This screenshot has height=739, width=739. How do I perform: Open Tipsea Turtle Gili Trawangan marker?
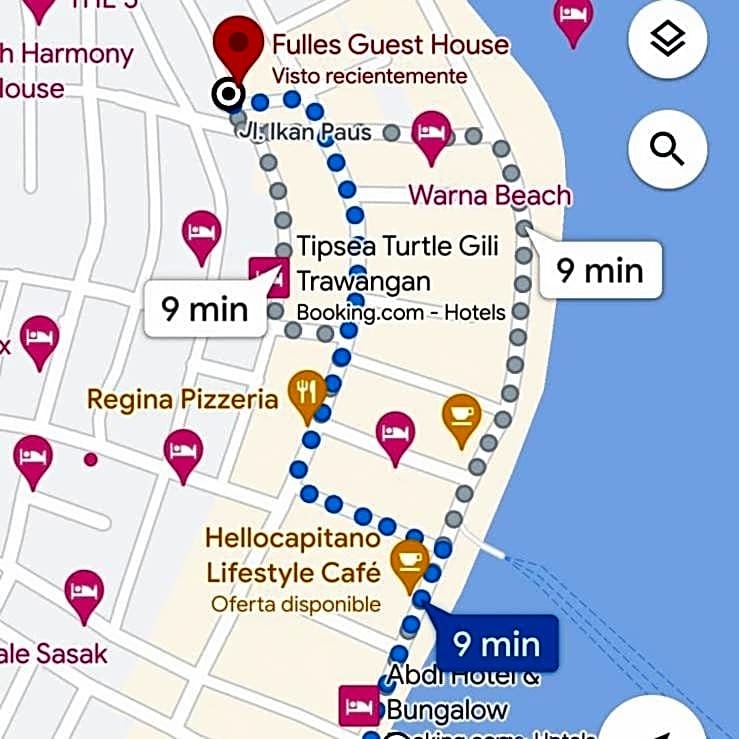click(x=269, y=273)
